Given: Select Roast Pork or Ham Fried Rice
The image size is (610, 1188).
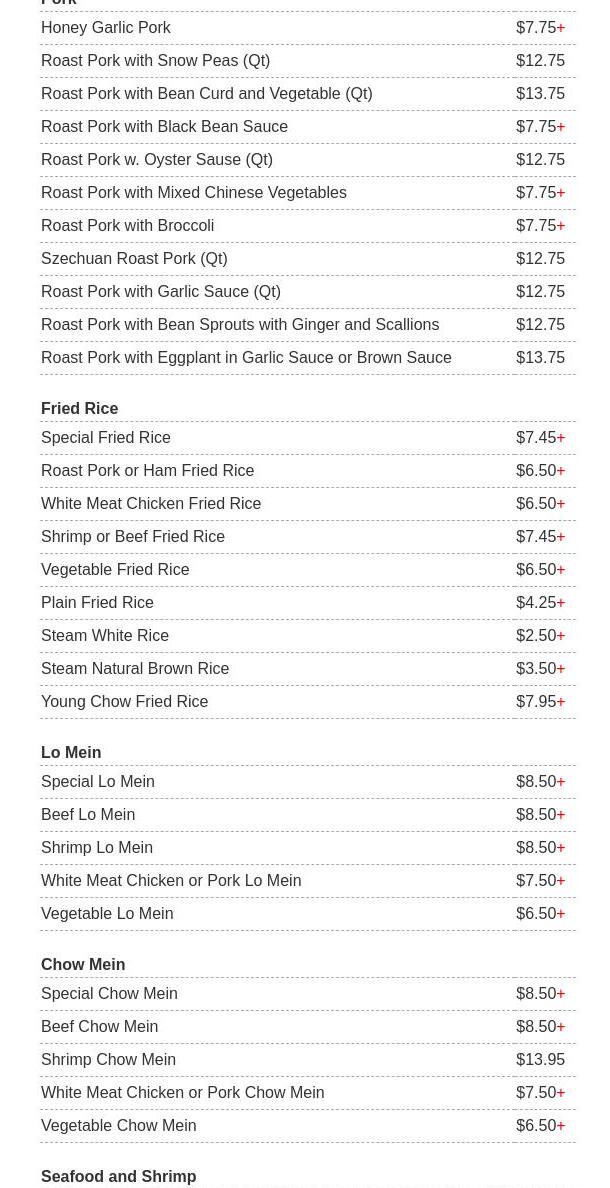Looking at the screenshot, I should pyautogui.click(x=147, y=471).
